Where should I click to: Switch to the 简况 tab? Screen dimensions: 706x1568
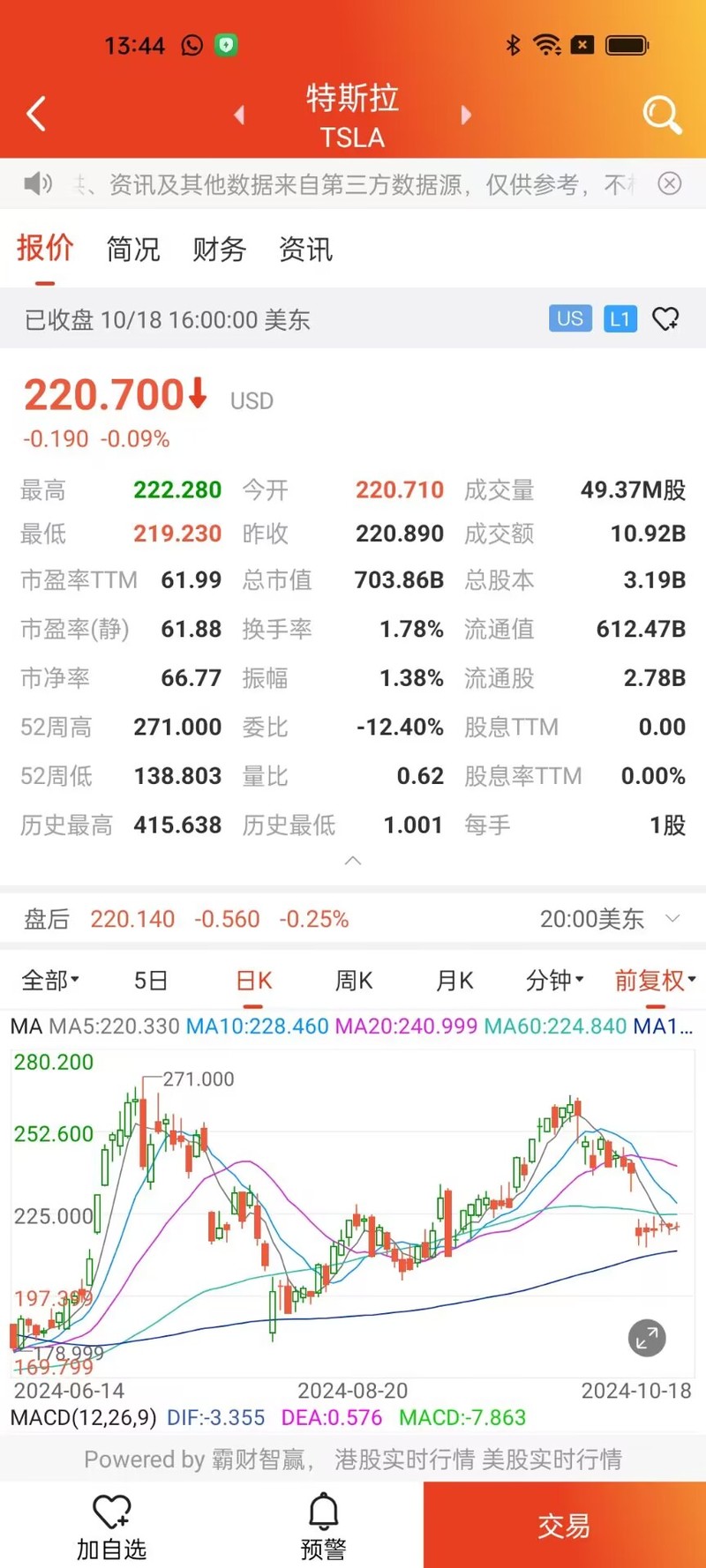(x=133, y=250)
